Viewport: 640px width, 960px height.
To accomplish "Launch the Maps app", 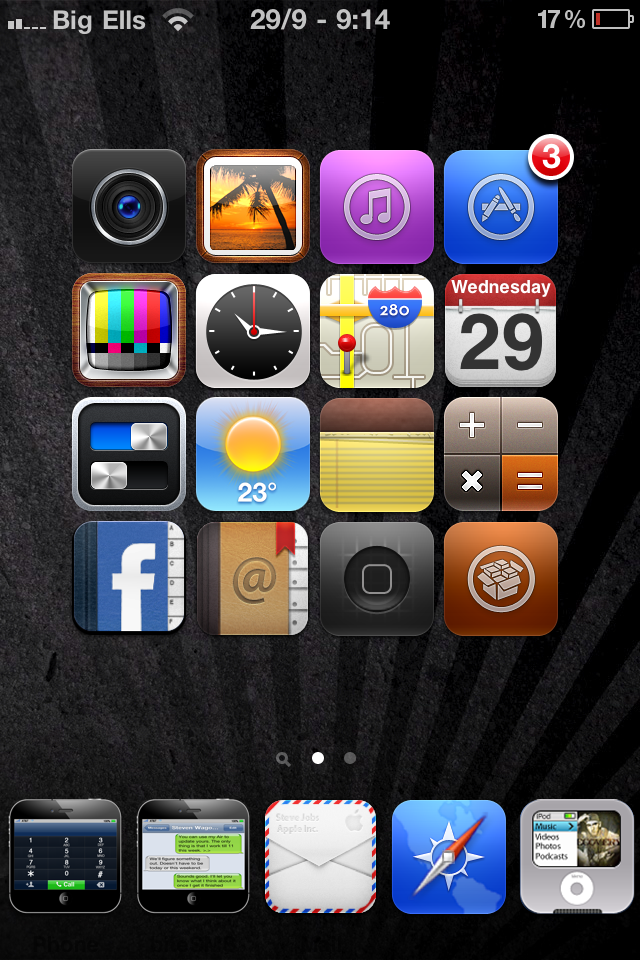I will pyautogui.click(x=377, y=331).
